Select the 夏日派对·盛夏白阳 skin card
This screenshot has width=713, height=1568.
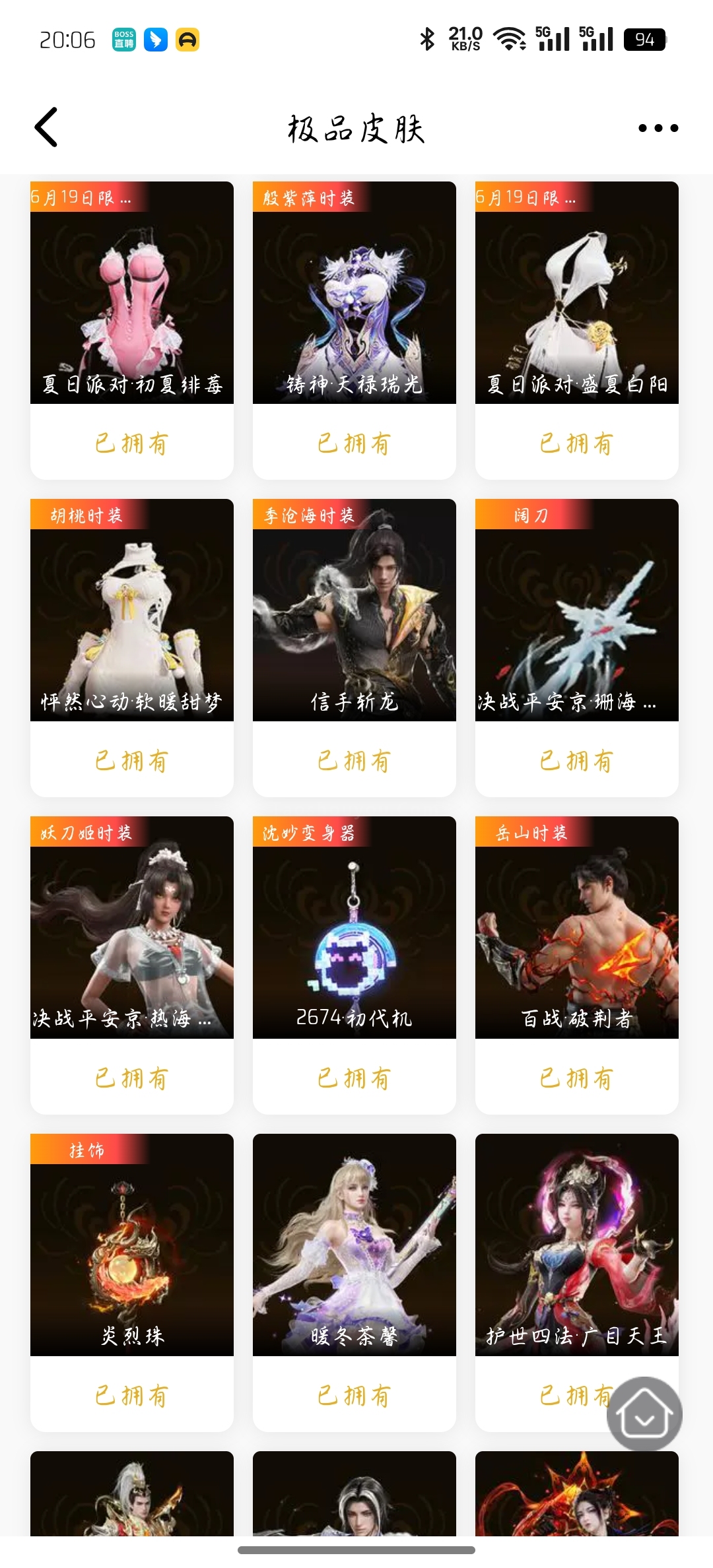[x=576, y=293]
